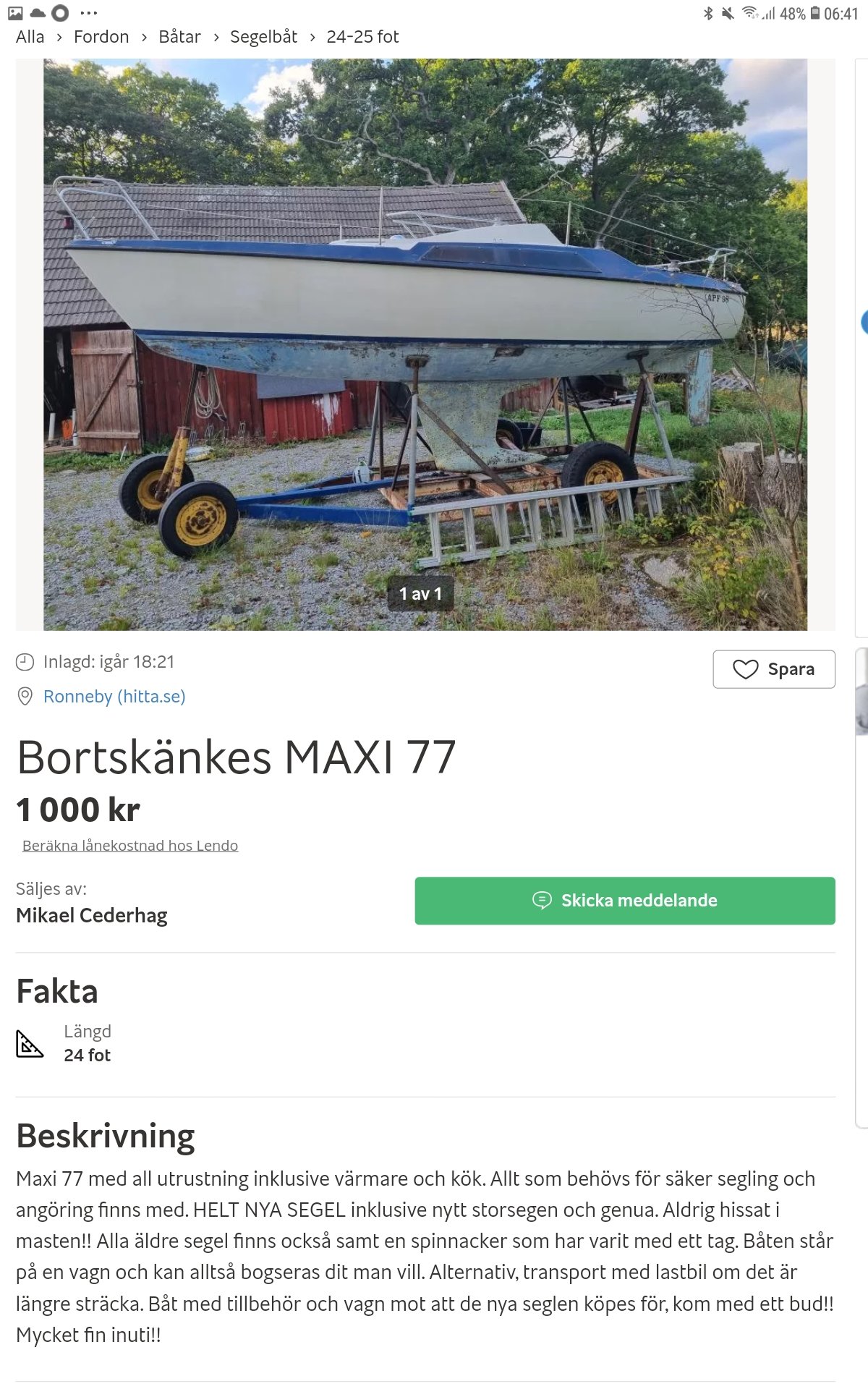868x1389 pixels.
Task: Go to the Fordon category breadcrumb
Action: click(101, 37)
